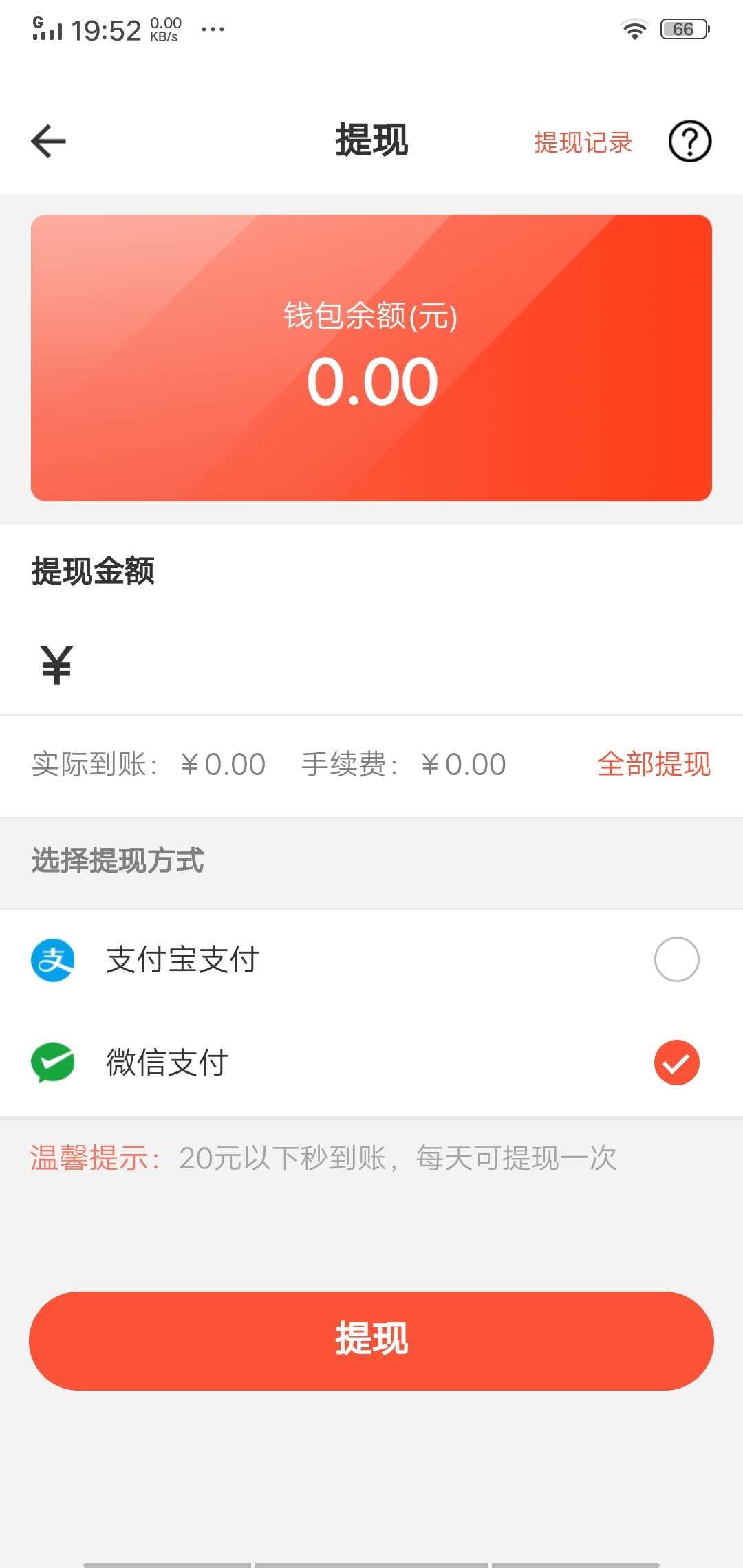Deselect WeChat Pay as withdrawal method
This screenshot has height=1568, width=743.
(676, 1063)
